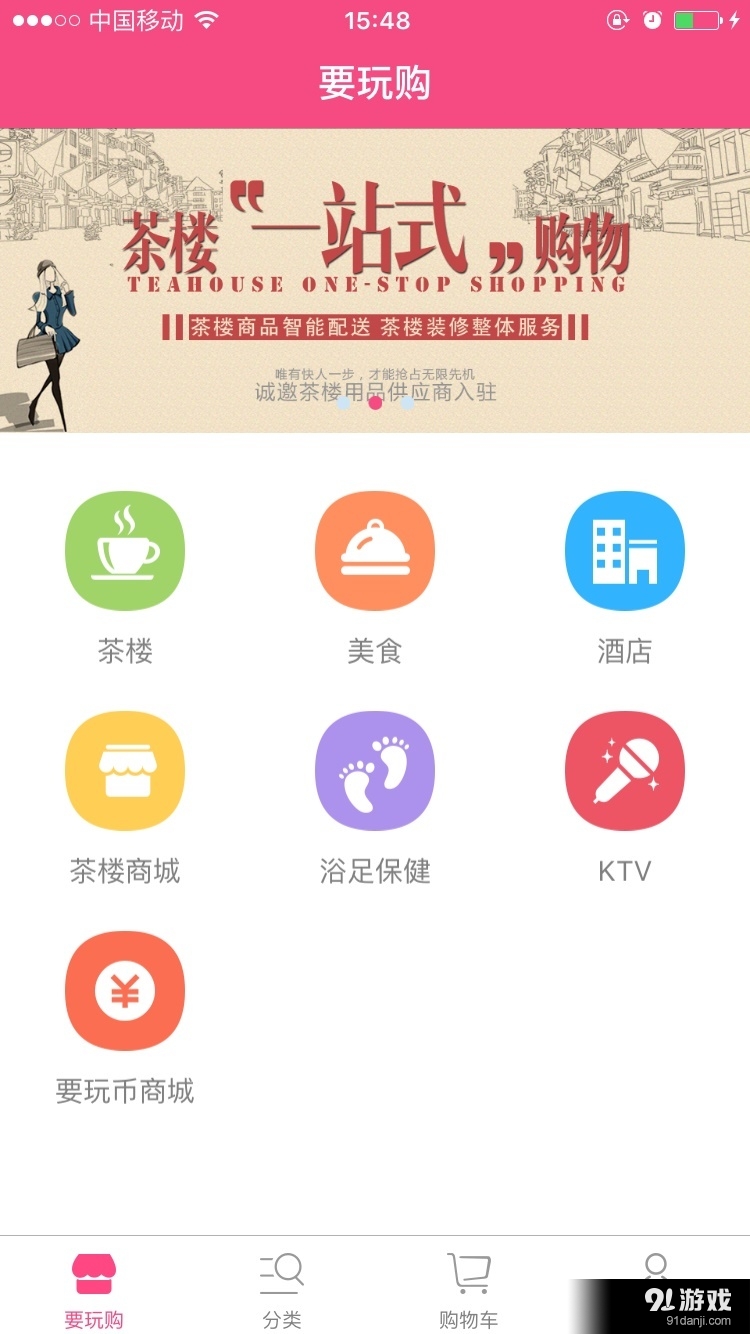The image size is (750, 1334).
Task: Open the 购物车 cart tab
Action: pyautogui.click(x=468, y=1288)
